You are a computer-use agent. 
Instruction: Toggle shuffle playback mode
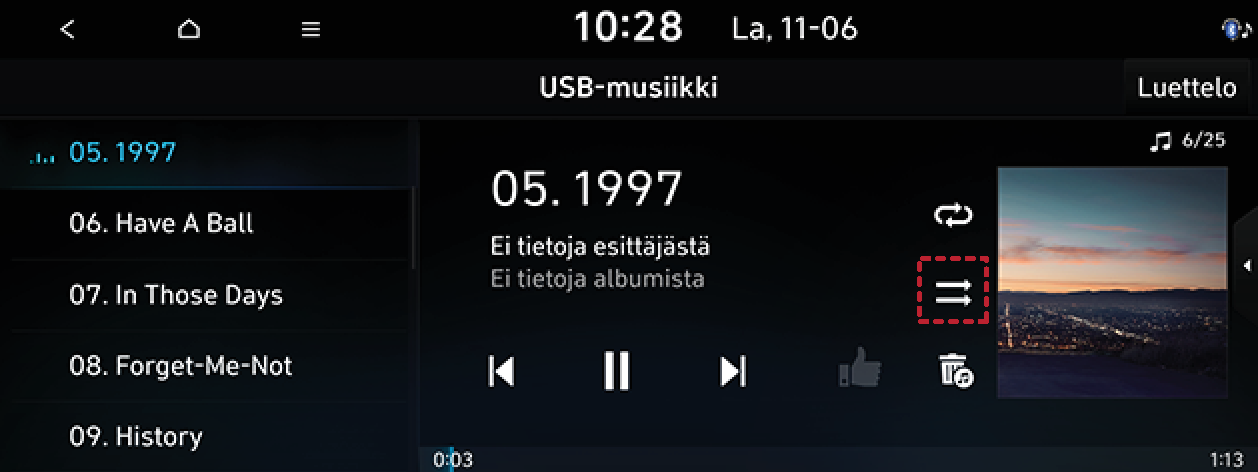coord(952,292)
